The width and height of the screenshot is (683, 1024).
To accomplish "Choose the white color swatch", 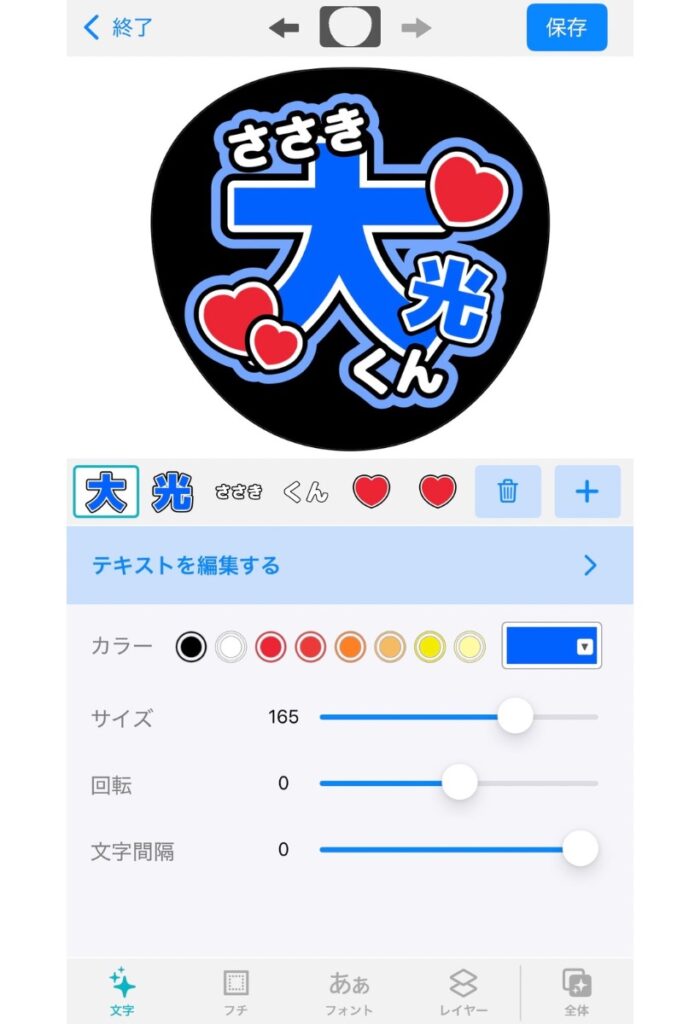I will pyautogui.click(x=231, y=647).
